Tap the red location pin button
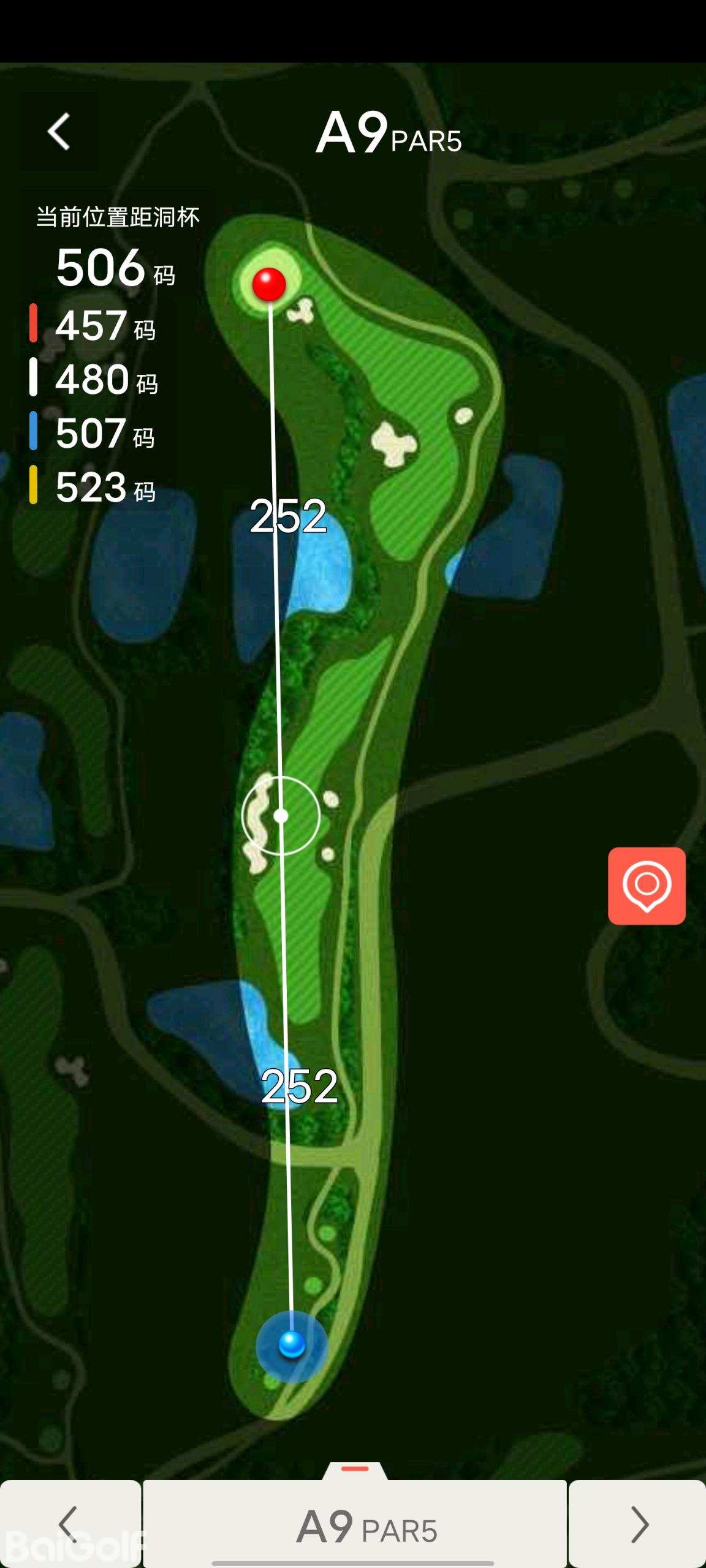The image size is (706, 1568). coord(647,886)
